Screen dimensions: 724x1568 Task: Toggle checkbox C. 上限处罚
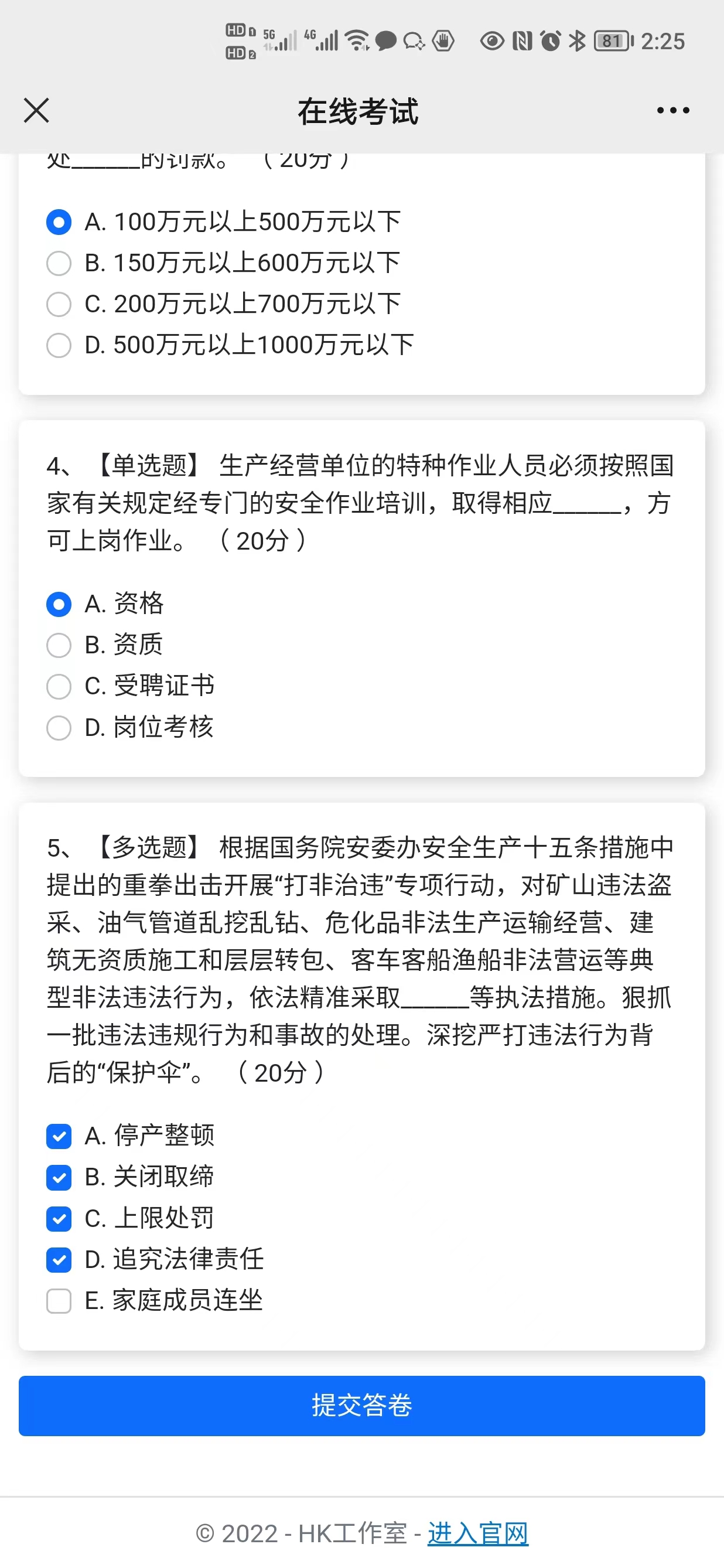[59, 1219]
